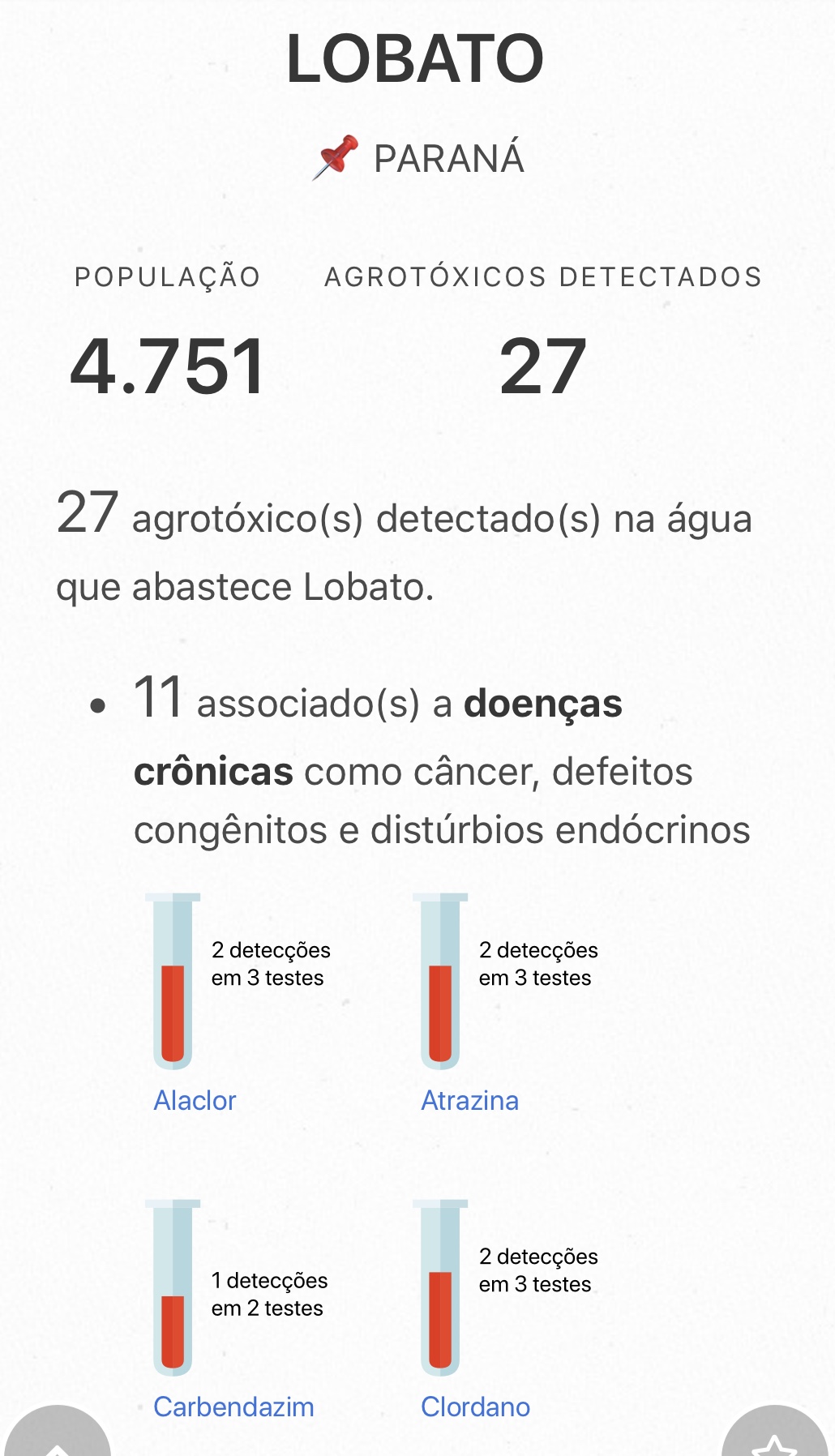
Task: Open the Alaclor pesticide link
Action: (195, 1100)
